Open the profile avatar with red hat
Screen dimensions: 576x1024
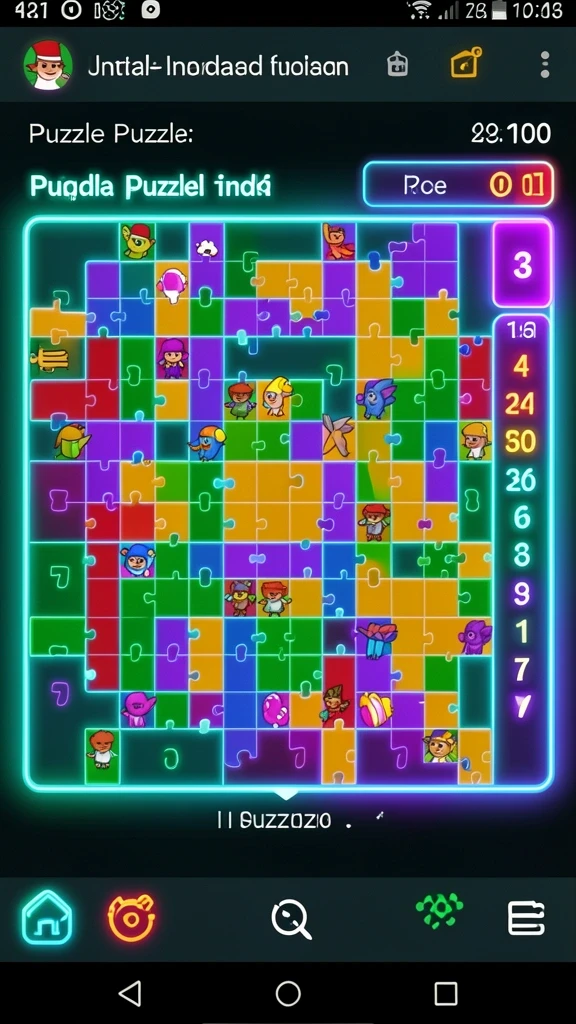pos(48,65)
